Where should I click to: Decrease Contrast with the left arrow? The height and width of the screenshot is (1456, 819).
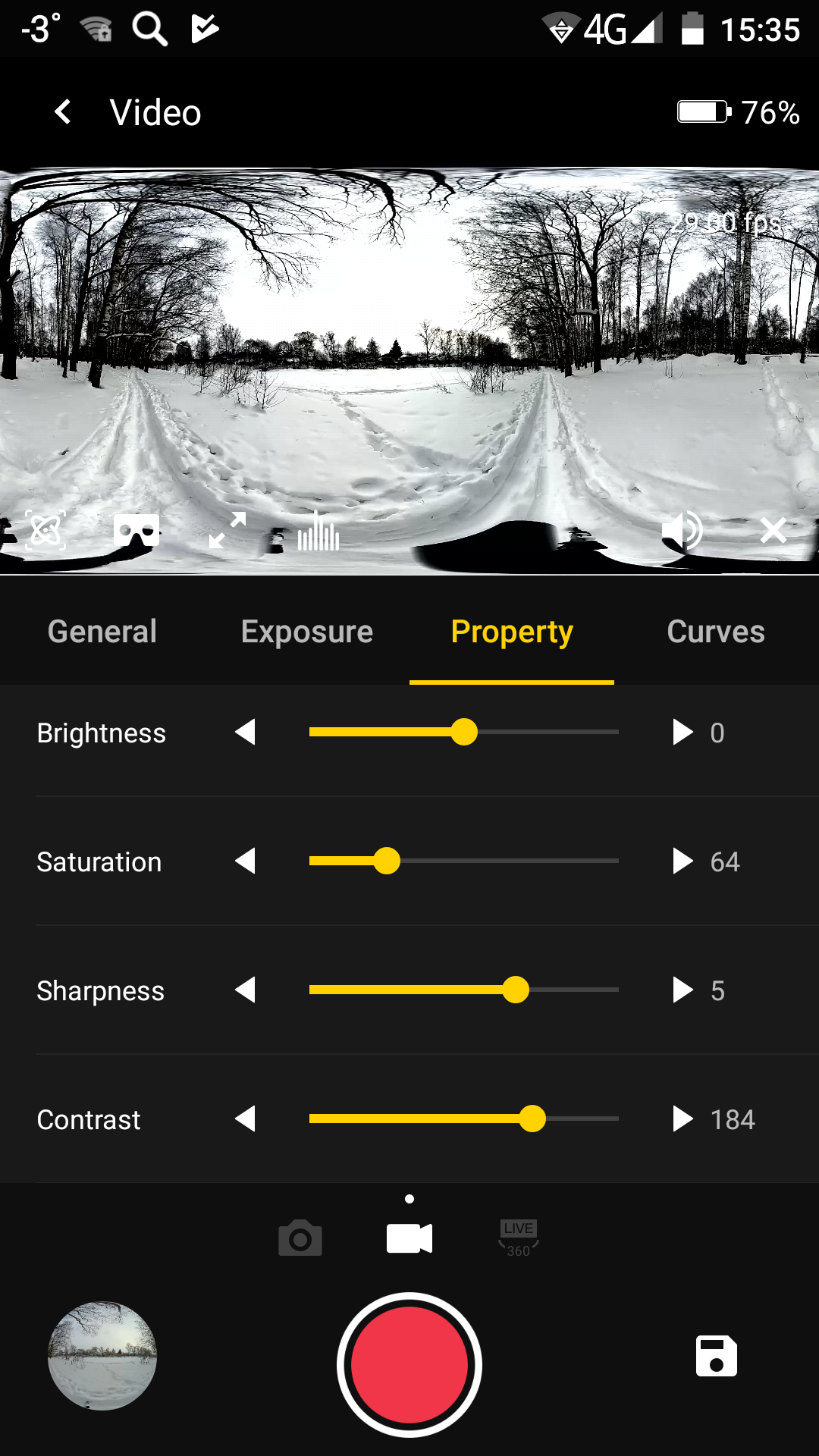click(x=245, y=1119)
